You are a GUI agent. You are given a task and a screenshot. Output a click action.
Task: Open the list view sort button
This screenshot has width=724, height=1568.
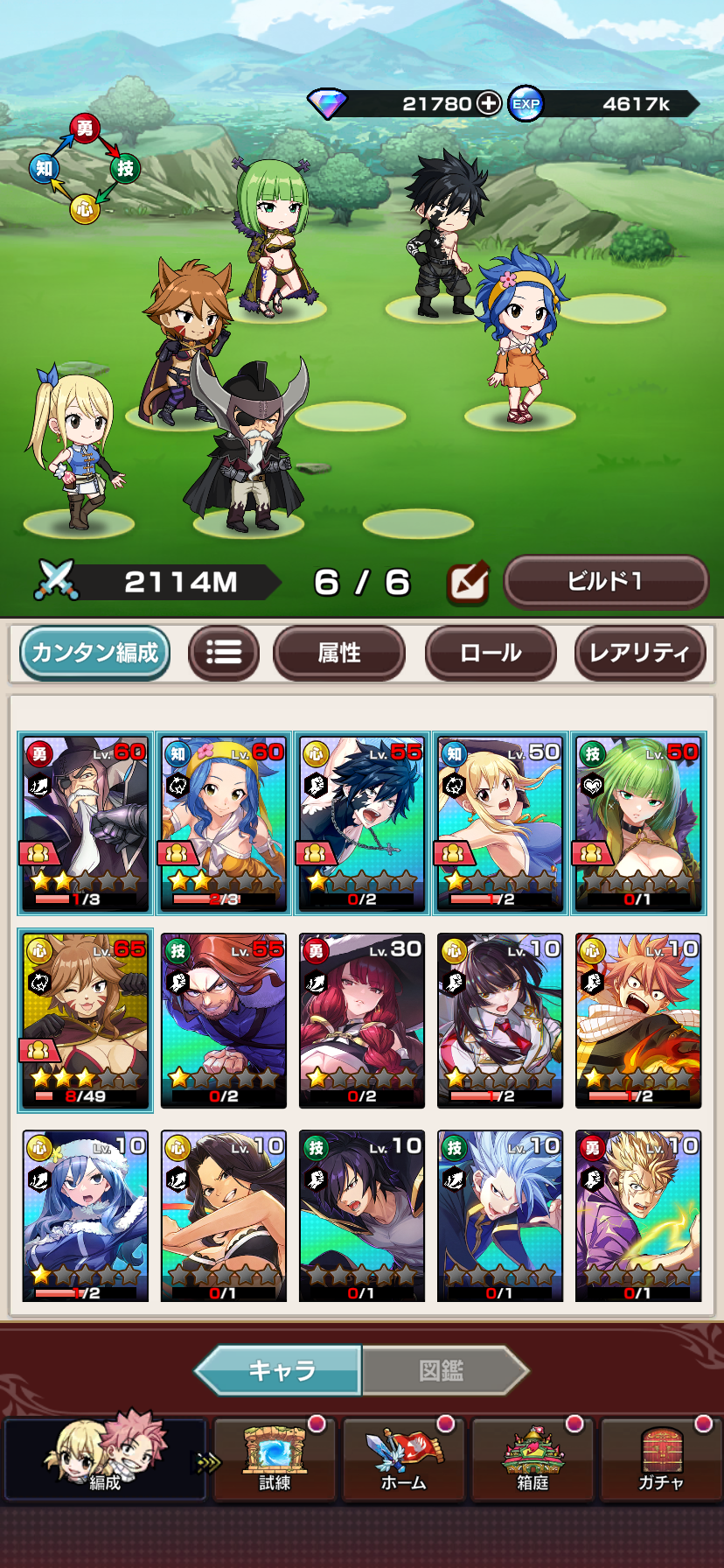[x=224, y=653]
